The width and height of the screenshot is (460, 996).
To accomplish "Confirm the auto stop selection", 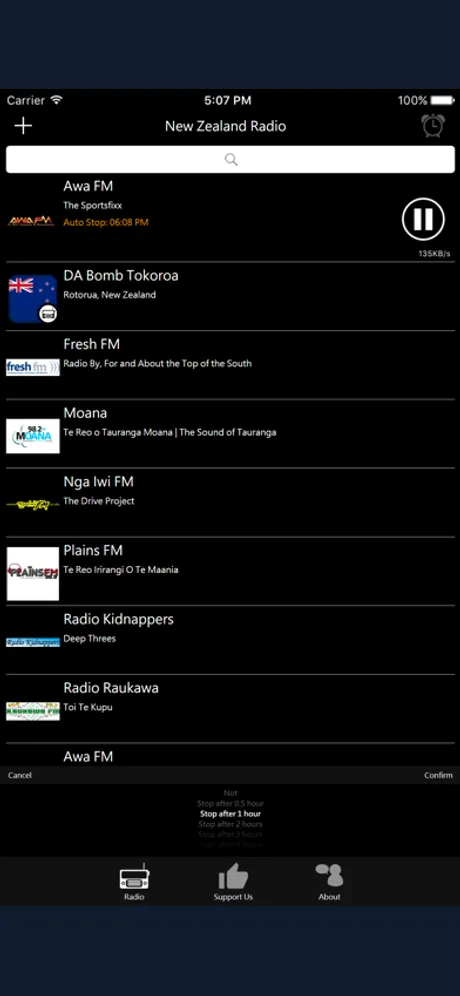I will pyautogui.click(x=438, y=775).
